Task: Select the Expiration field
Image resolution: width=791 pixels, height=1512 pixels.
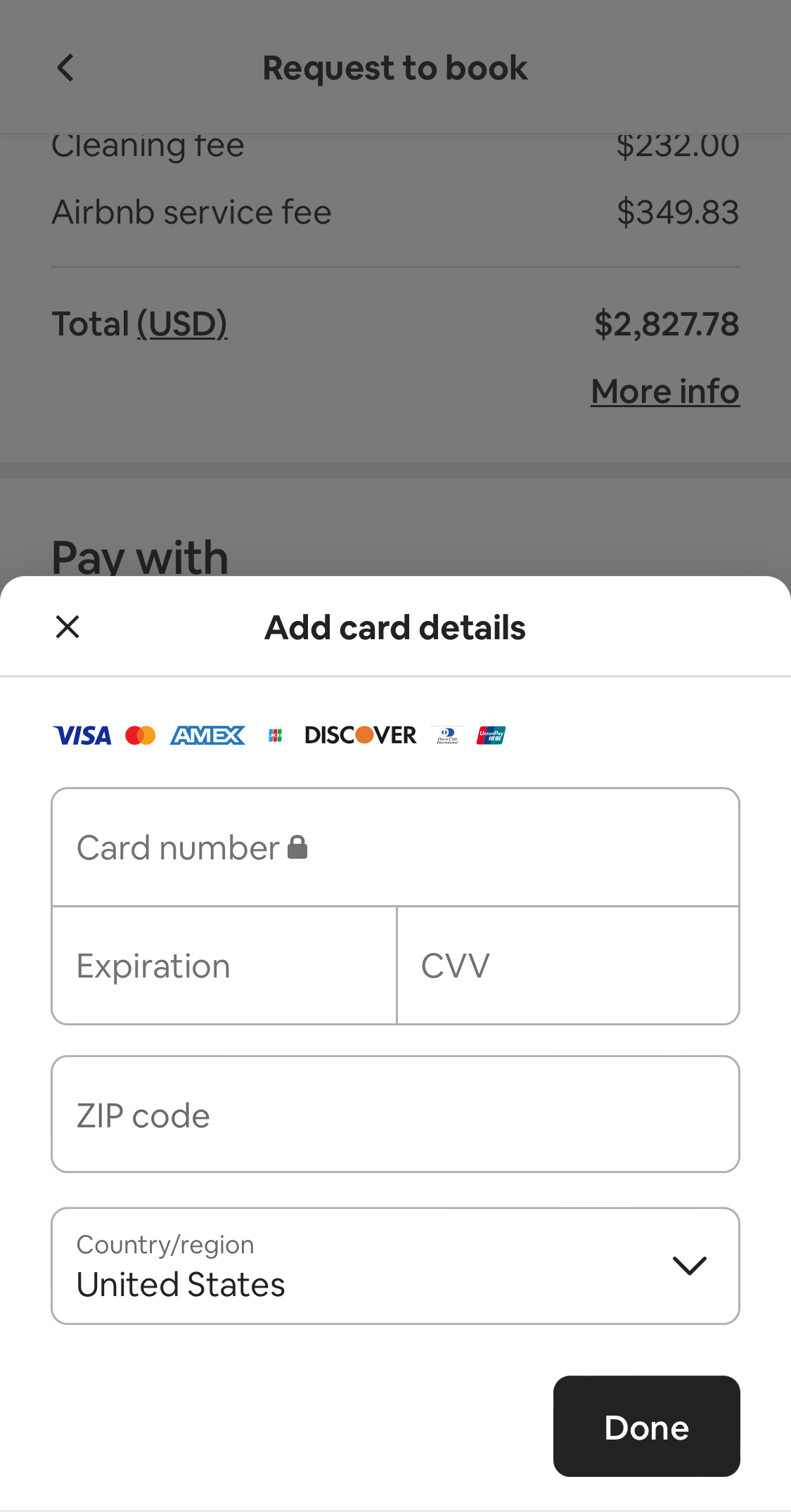Action: pos(224,965)
